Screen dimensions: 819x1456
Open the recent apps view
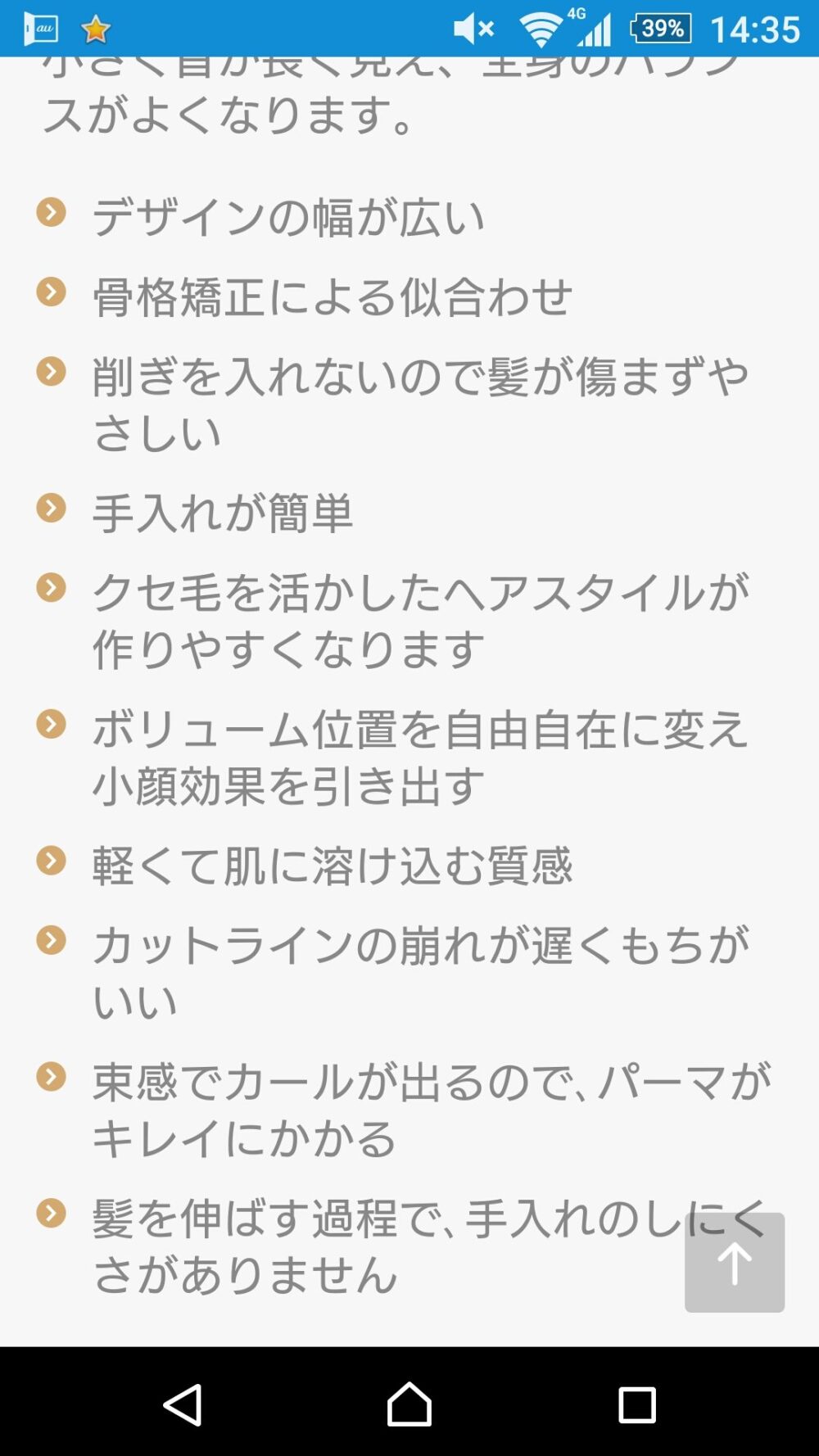[636, 1404]
